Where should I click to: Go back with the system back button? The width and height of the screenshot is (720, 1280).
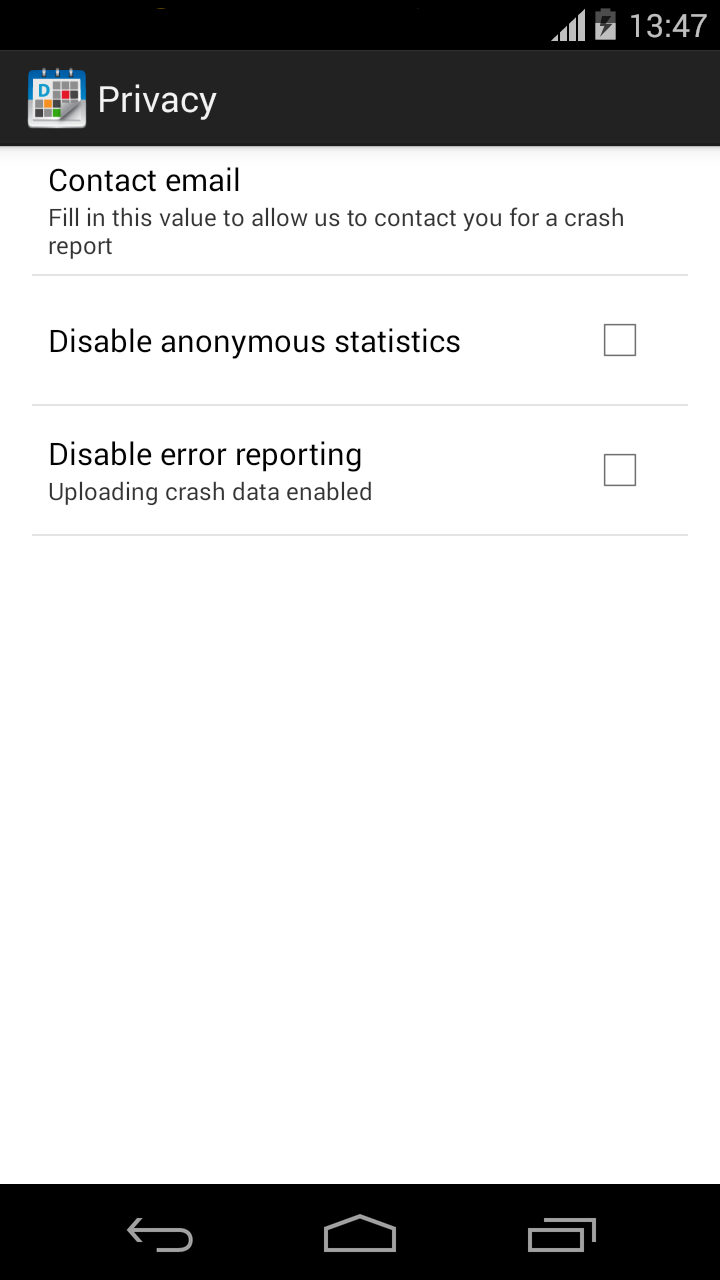(160, 1236)
